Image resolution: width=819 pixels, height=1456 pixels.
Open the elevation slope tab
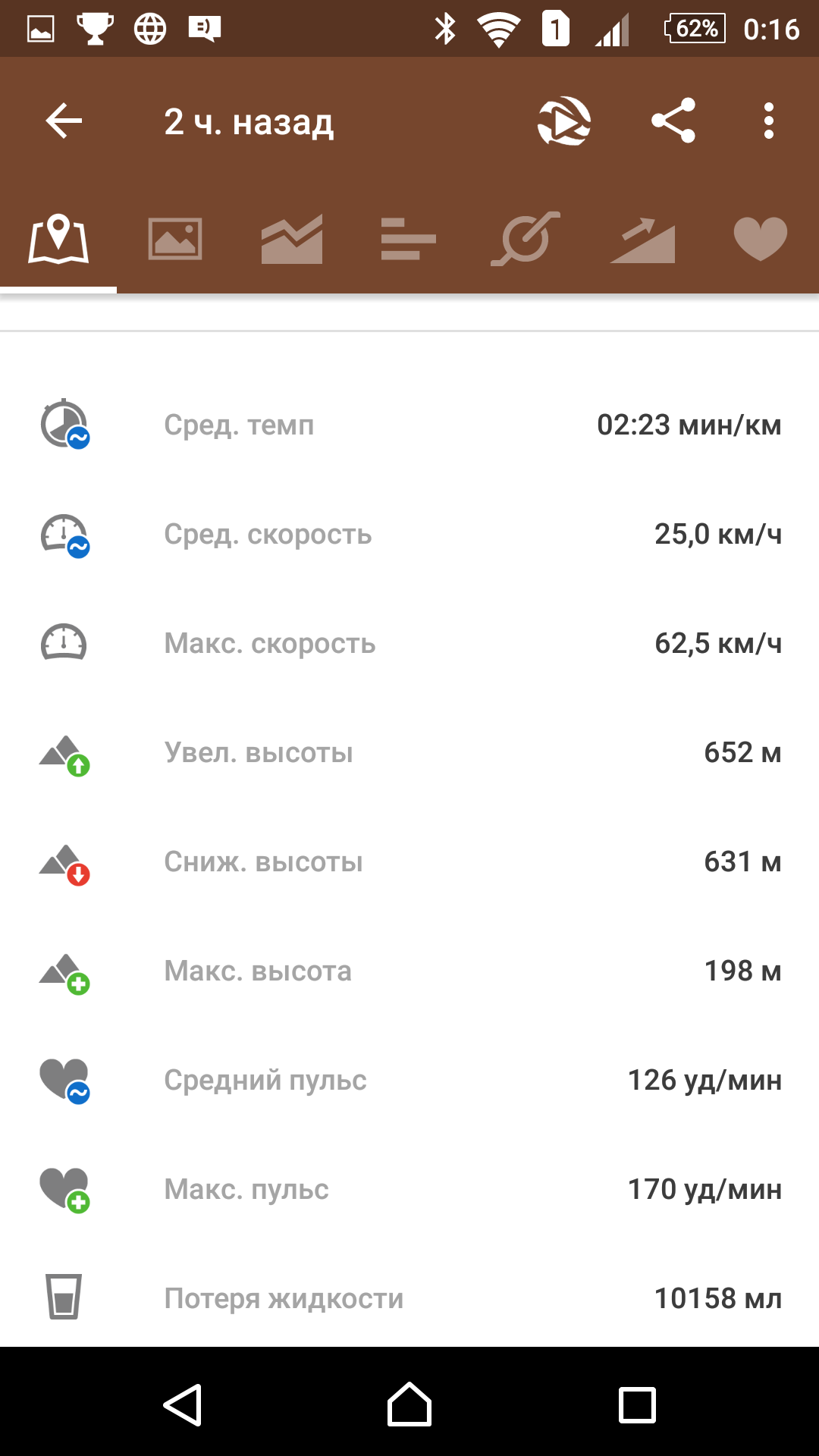pos(642,240)
